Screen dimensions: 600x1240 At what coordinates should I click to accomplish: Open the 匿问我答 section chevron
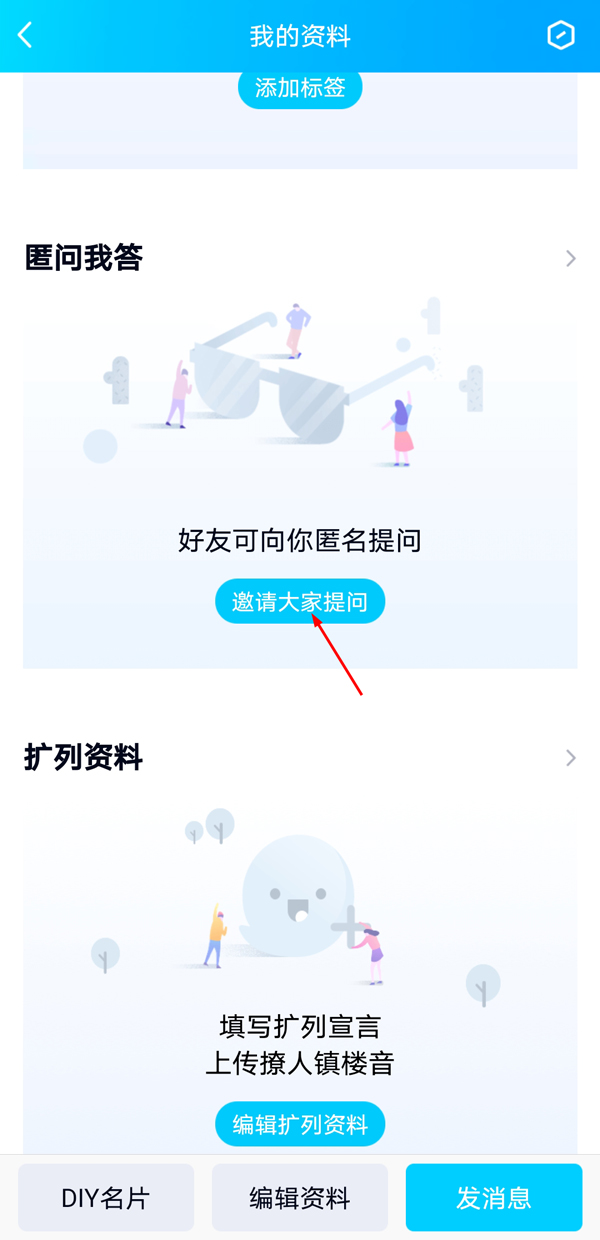click(x=571, y=259)
